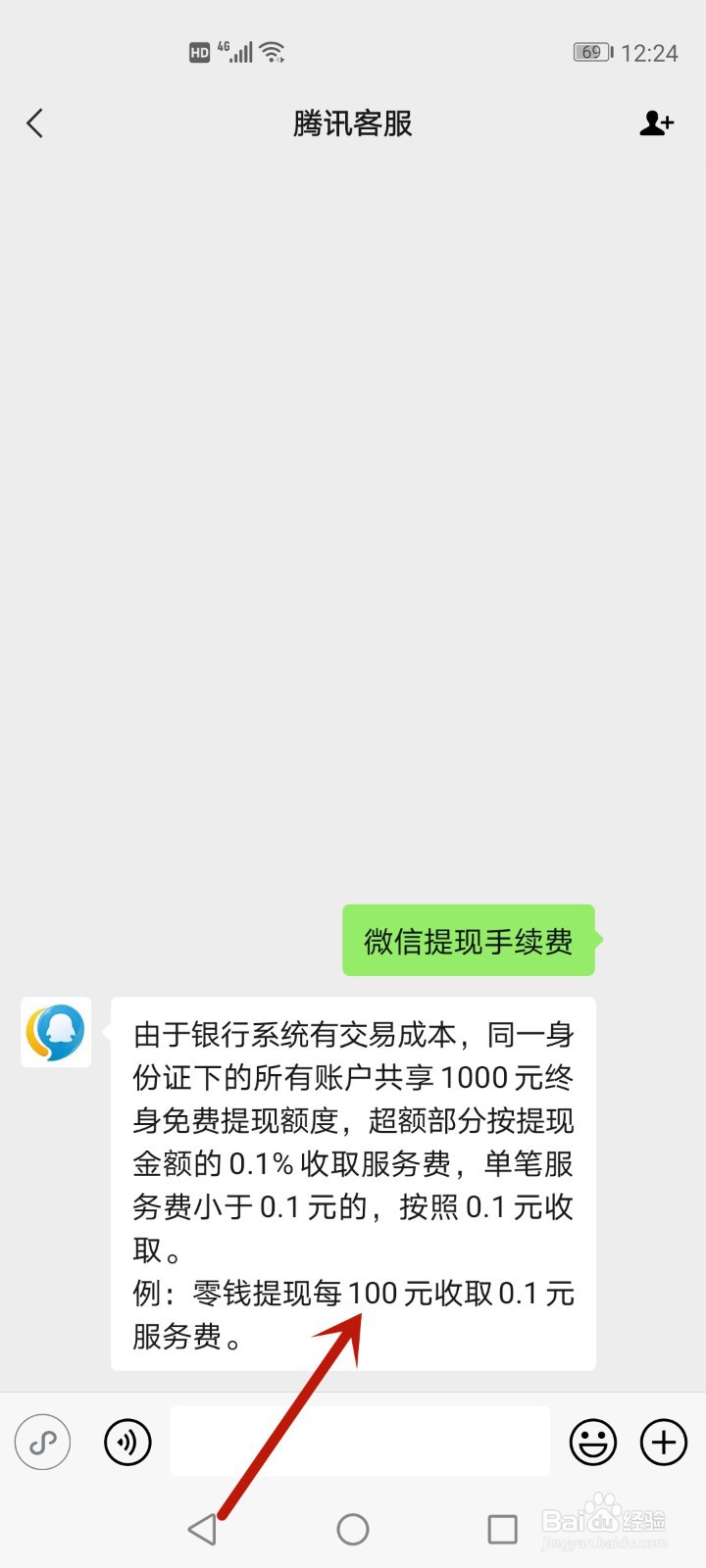Select the customer service reply about withdrawal fees
This screenshot has width=706, height=1568.
[353, 1176]
